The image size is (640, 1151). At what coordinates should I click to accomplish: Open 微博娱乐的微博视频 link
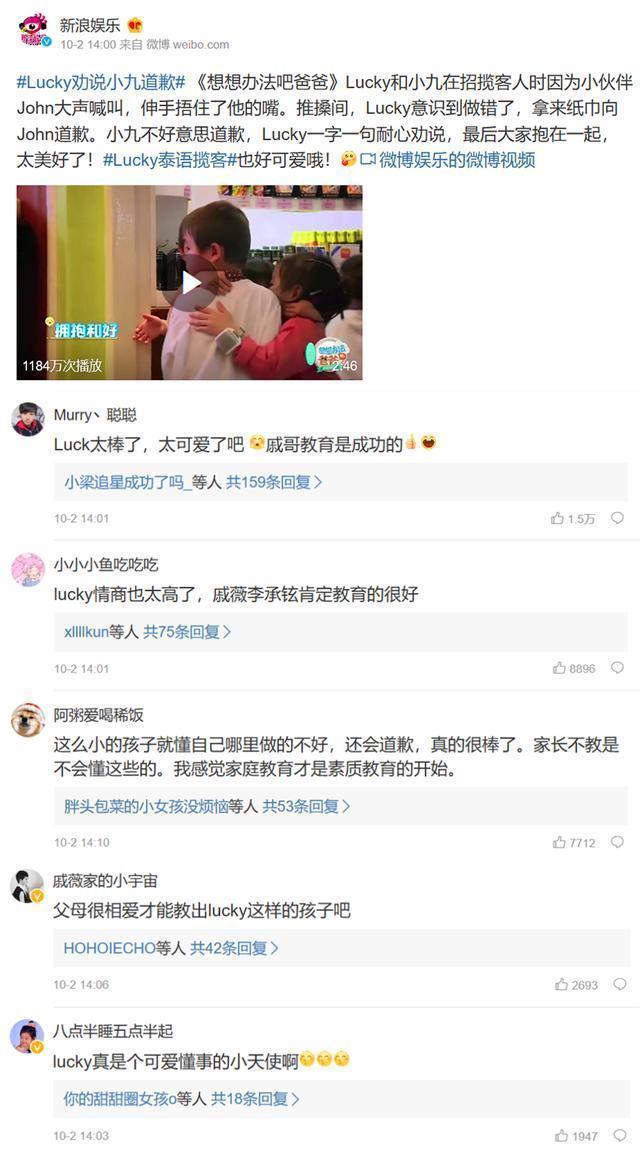pos(447,159)
